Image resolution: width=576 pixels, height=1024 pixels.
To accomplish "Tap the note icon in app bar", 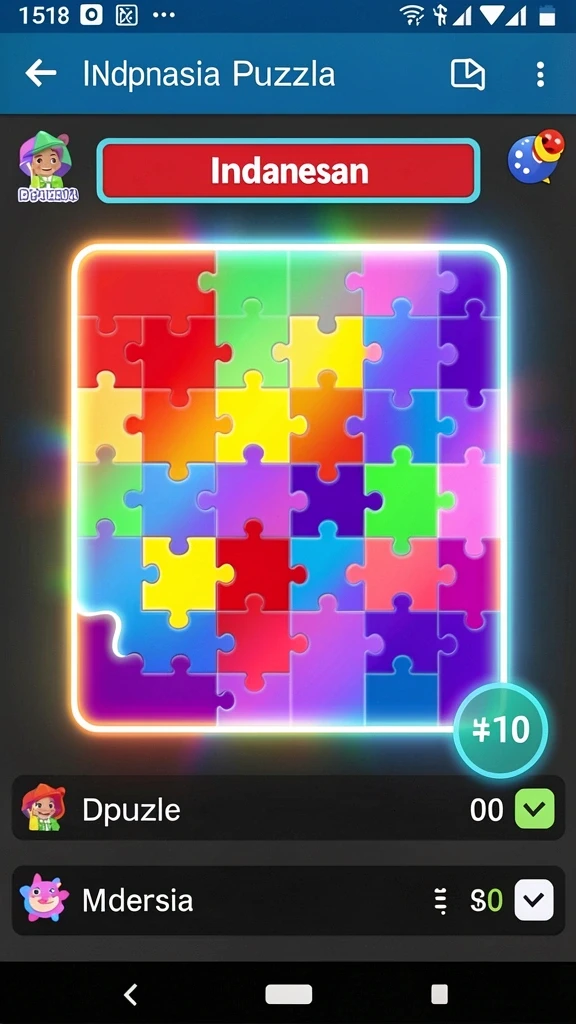I will click(468, 74).
